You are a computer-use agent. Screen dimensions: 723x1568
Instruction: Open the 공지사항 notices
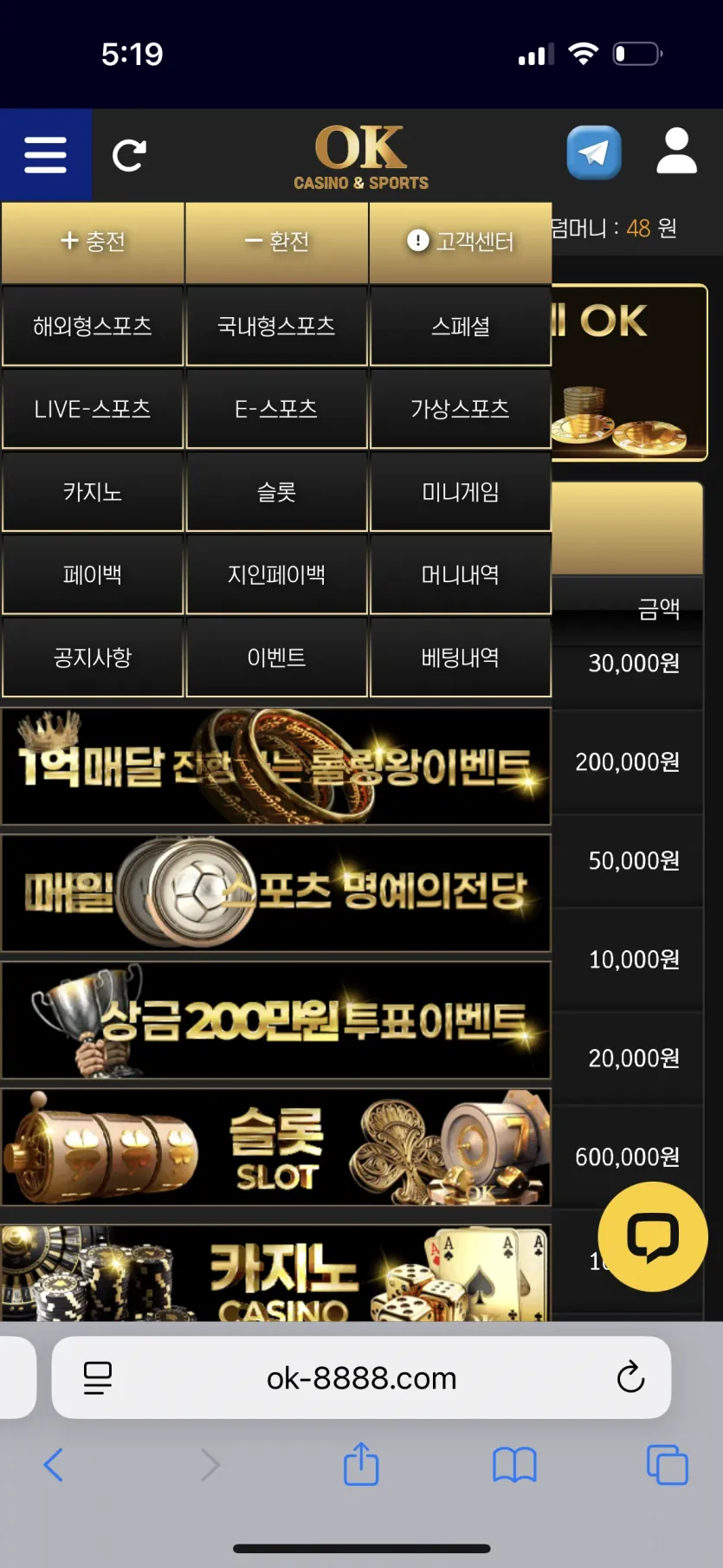(x=93, y=658)
